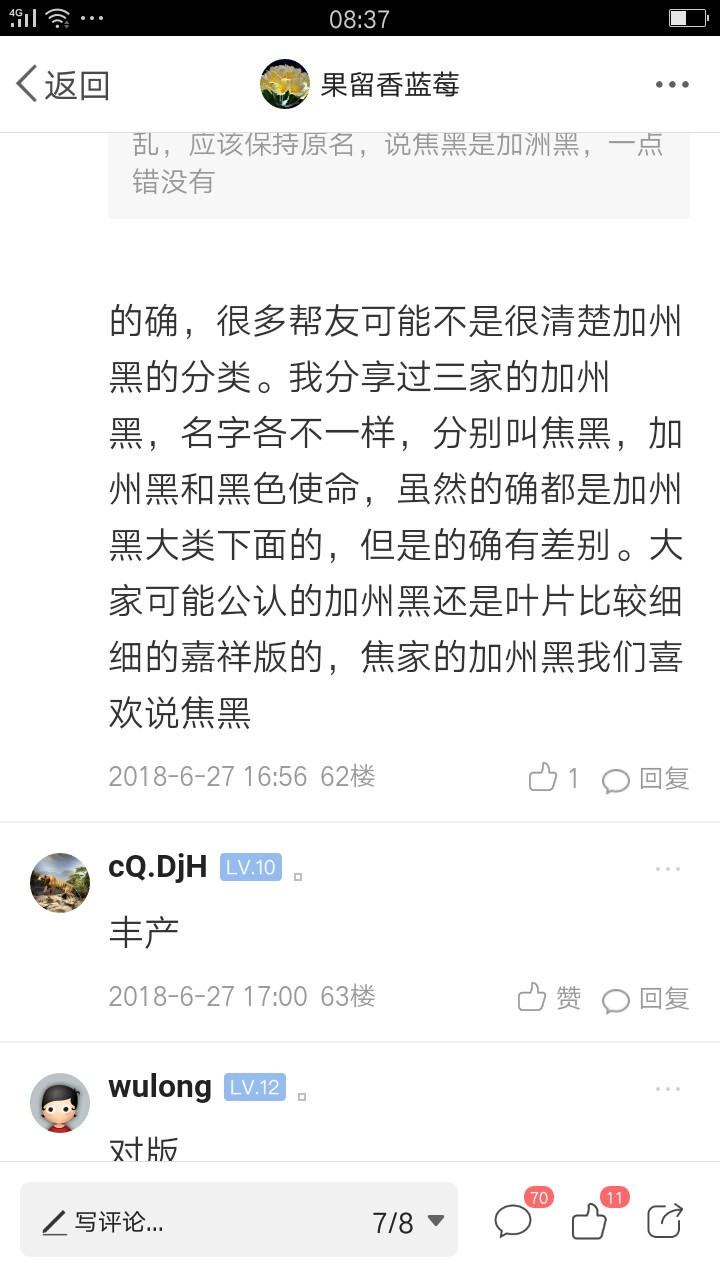The height and width of the screenshot is (1280, 720).
Task: Open cQ.DjH's username profile
Action: click(158, 867)
